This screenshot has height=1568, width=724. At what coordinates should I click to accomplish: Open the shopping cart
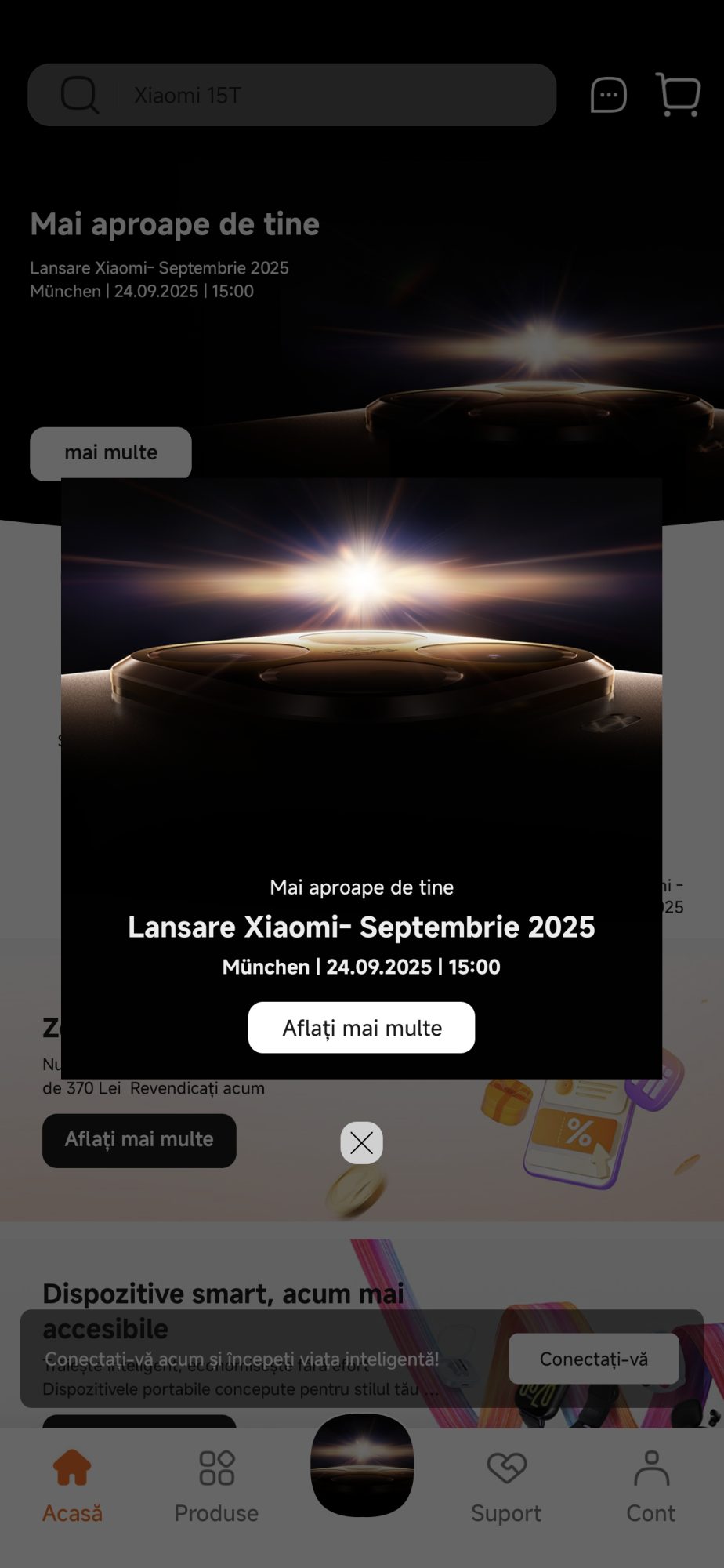(x=678, y=95)
